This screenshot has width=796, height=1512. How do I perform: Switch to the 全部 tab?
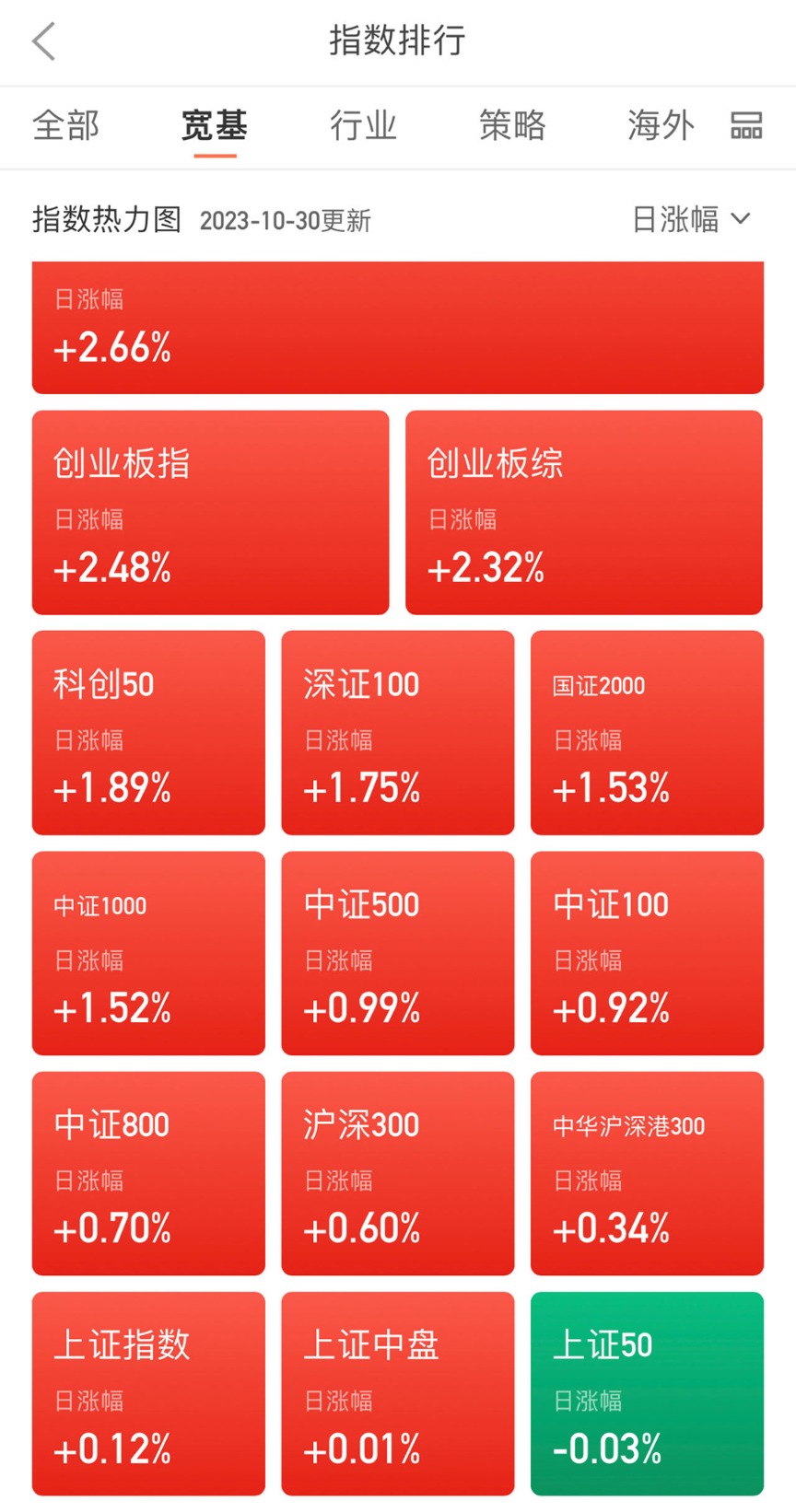tap(65, 125)
